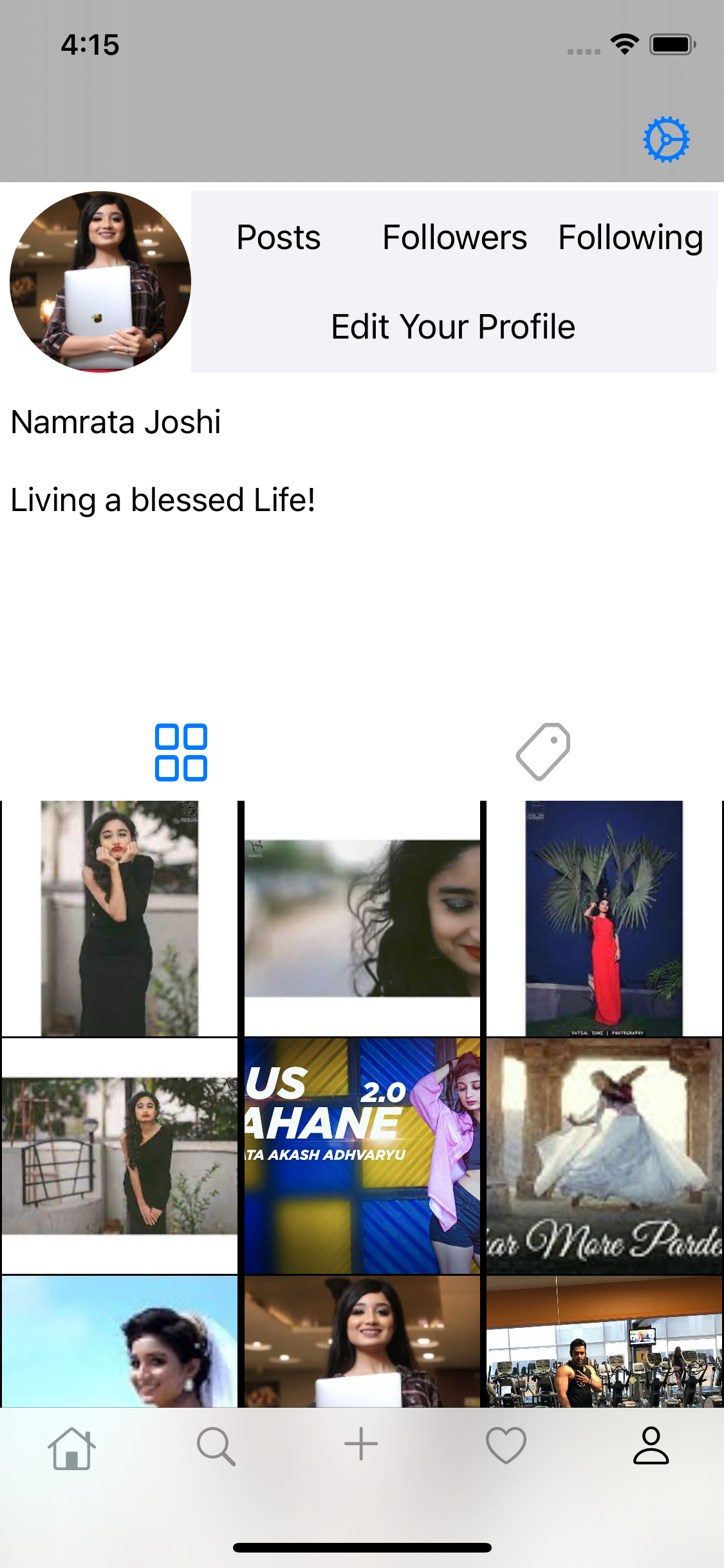Open the profile picture
This screenshot has height=1568, width=724.
click(100, 281)
